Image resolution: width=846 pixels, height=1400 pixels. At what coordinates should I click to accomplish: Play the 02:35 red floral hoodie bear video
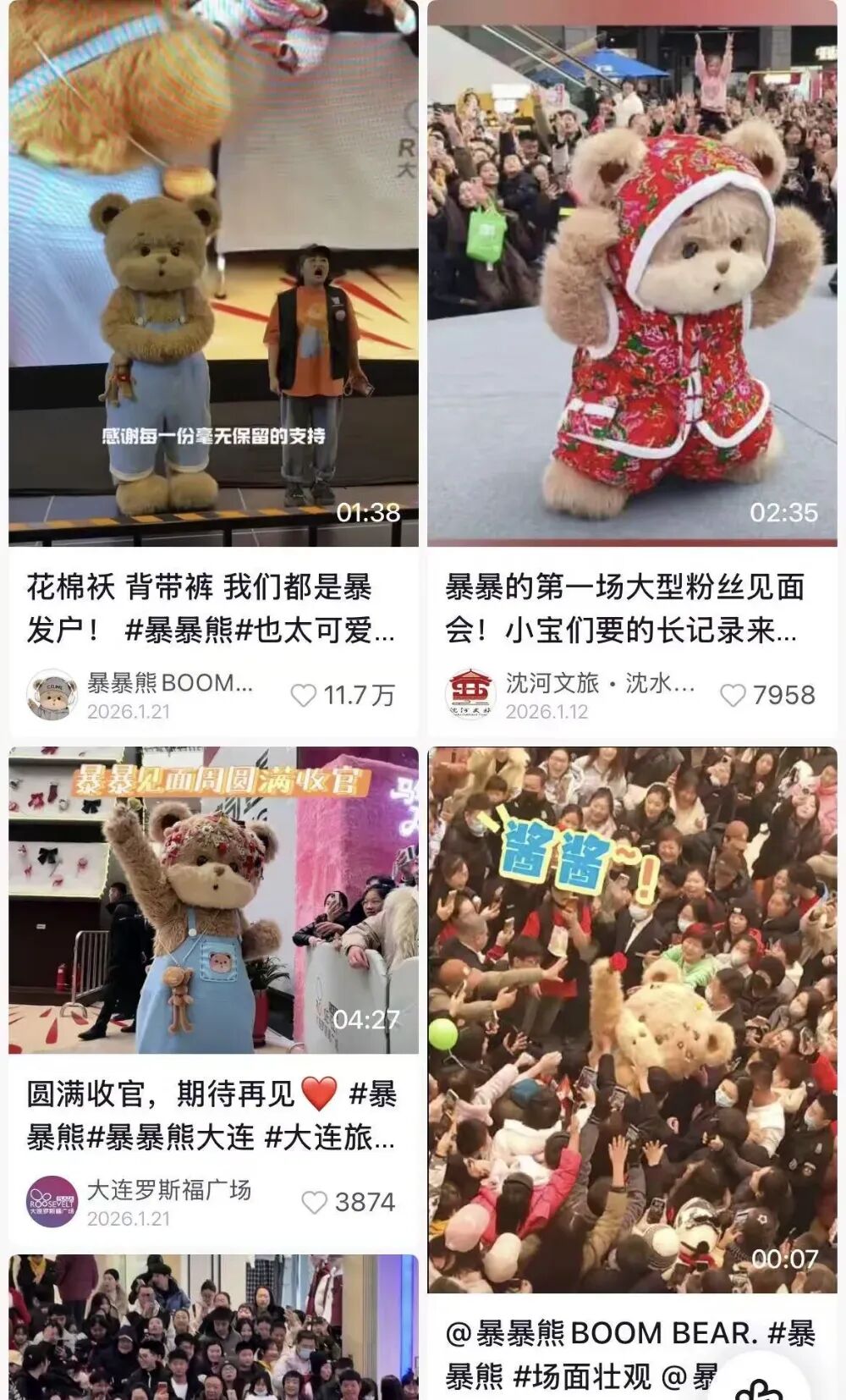click(633, 271)
